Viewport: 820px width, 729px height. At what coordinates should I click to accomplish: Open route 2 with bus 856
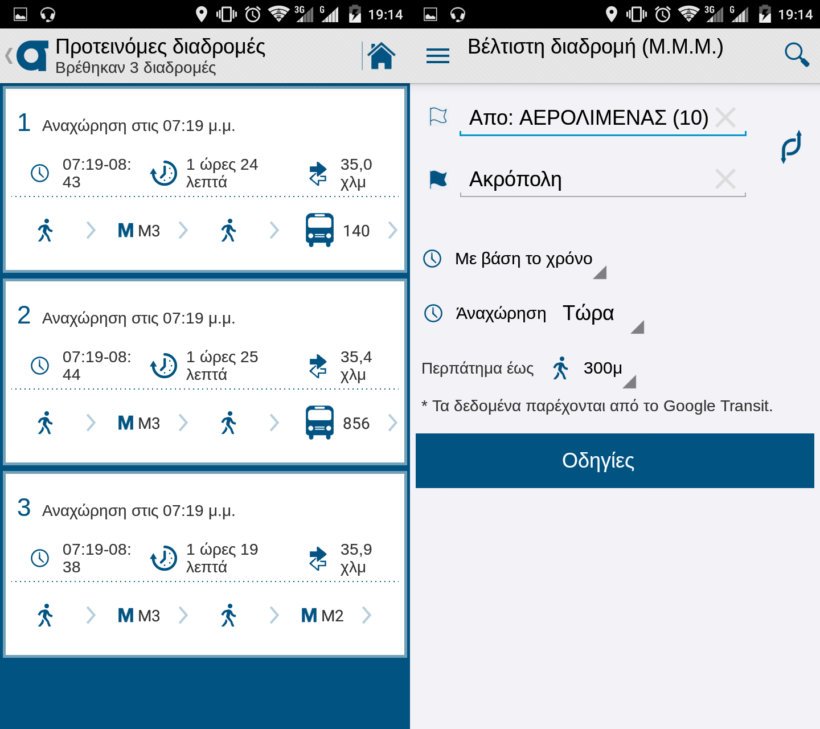[x=205, y=372]
